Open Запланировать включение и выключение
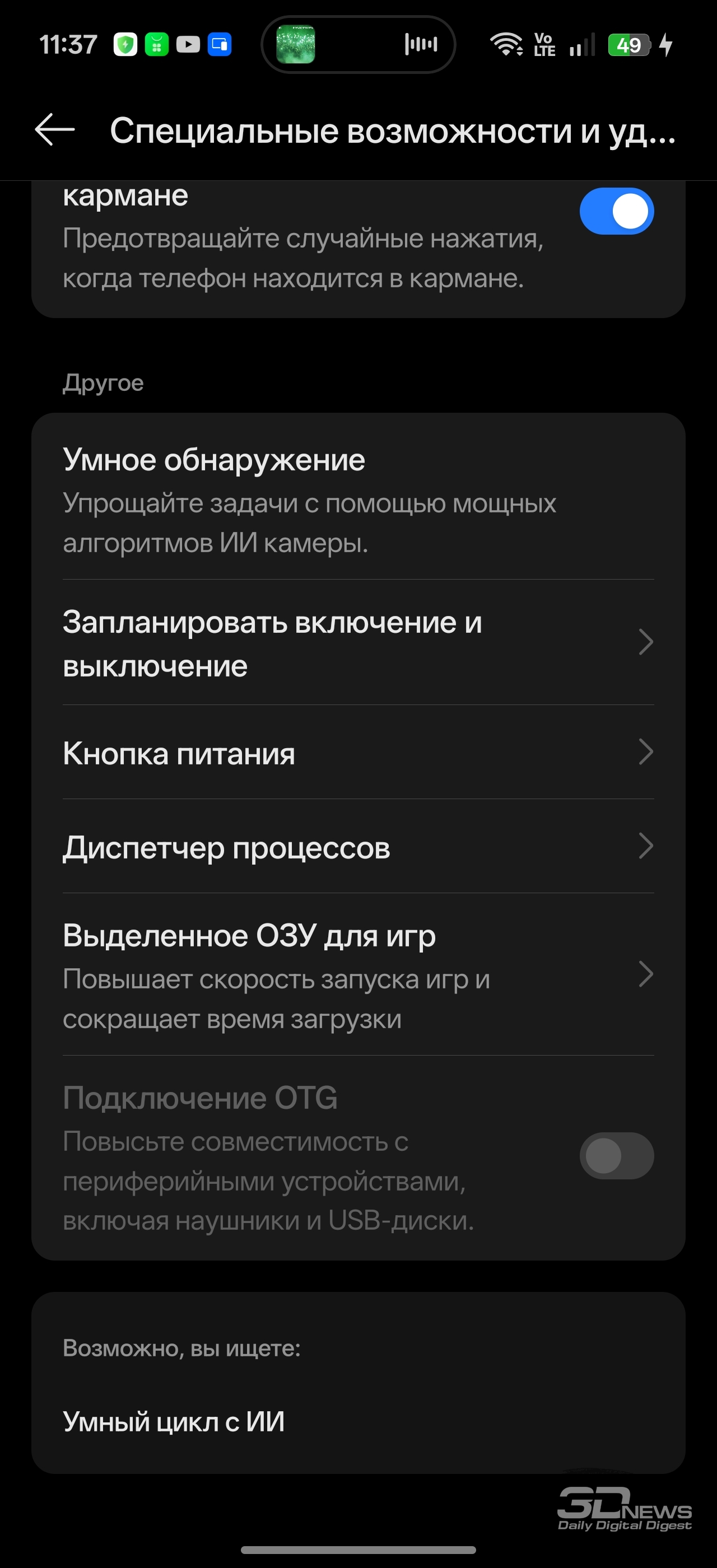This screenshot has height=1568, width=717. click(x=358, y=643)
